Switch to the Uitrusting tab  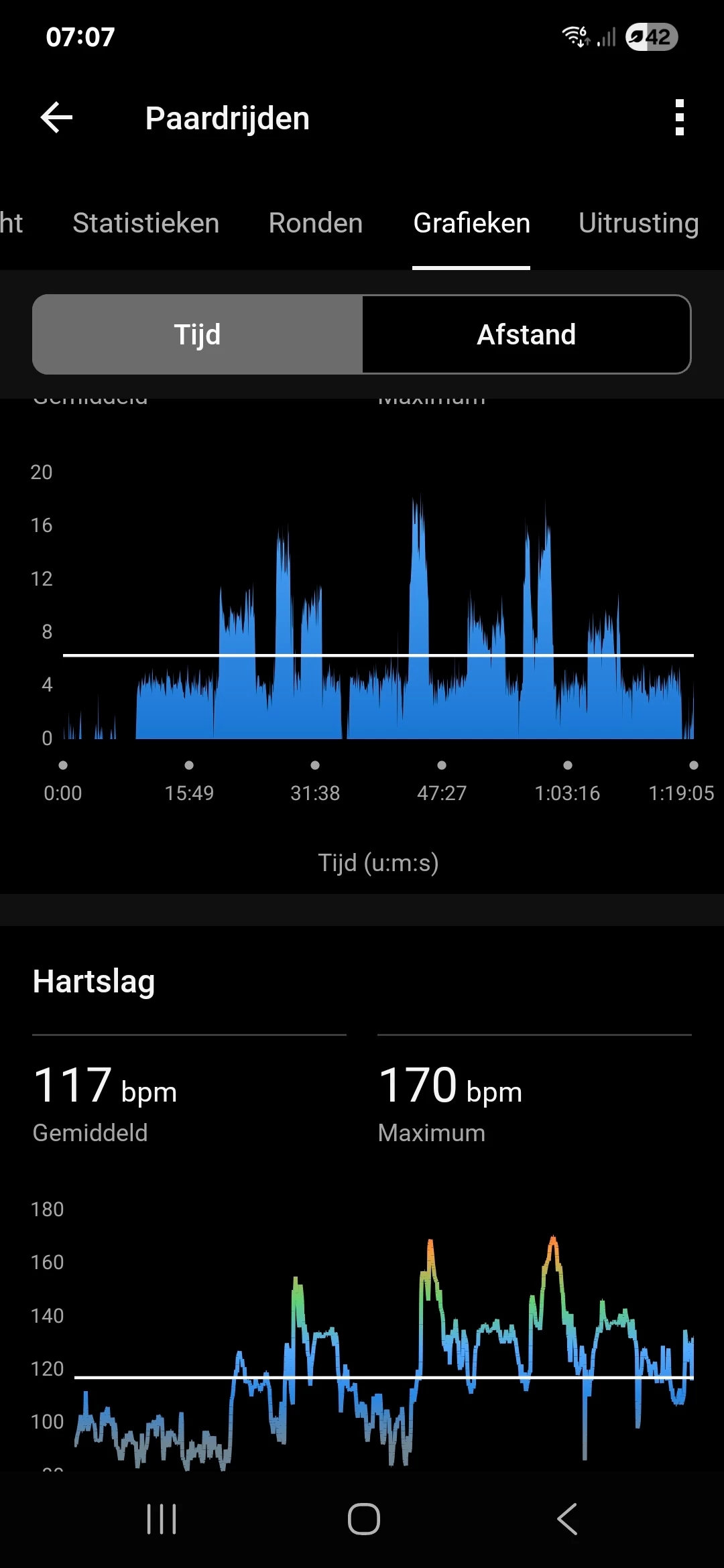pyautogui.click(x=639, y=223)
